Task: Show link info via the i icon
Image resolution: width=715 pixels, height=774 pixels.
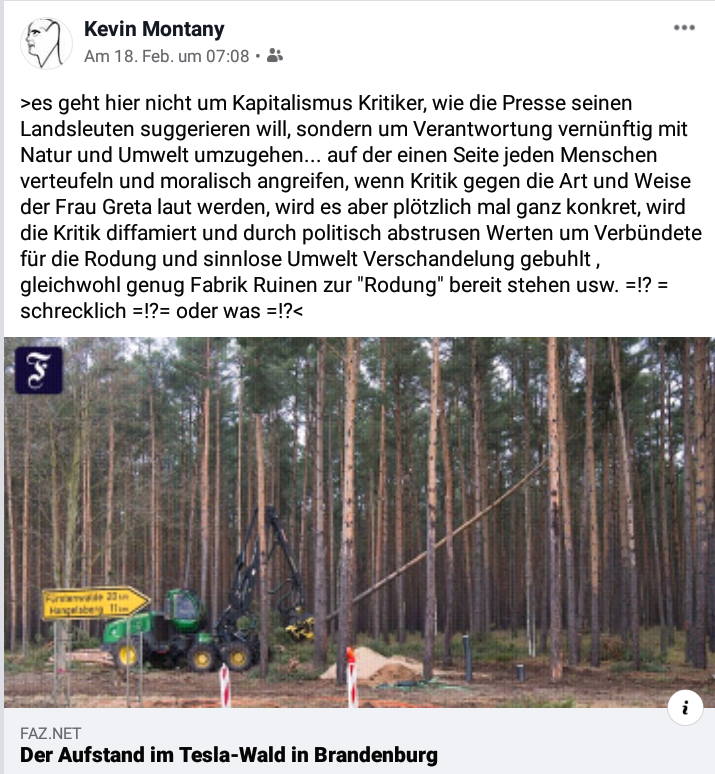Action: coord(685,709)
